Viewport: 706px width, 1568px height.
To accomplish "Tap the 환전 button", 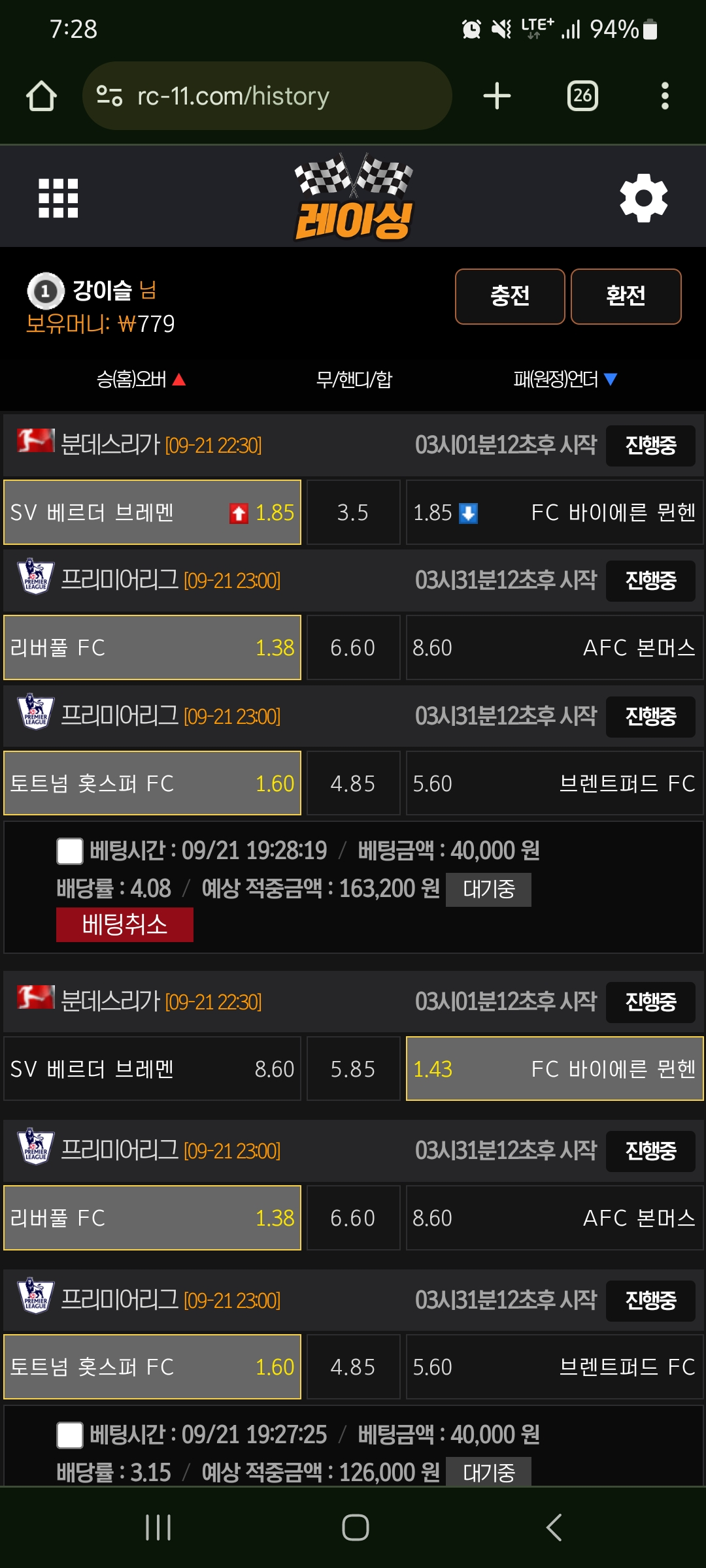I will click(x=626, y=297).
